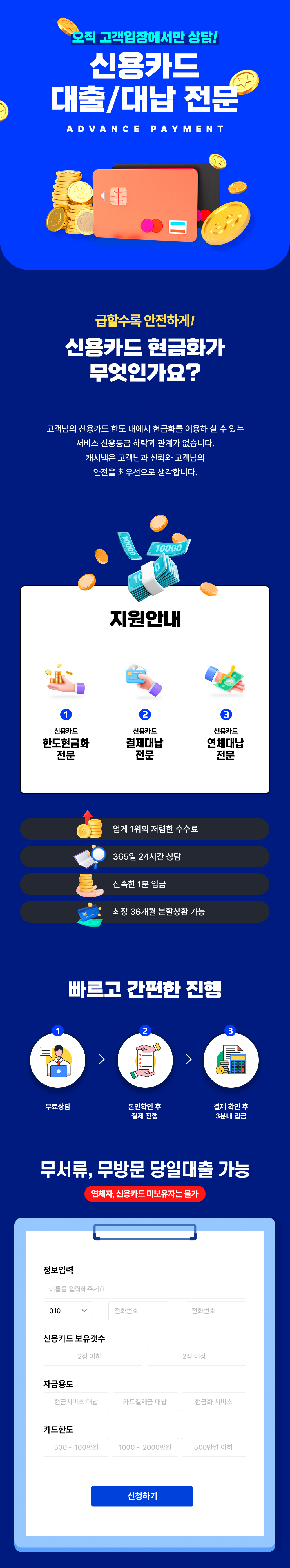Choose 현금화 서비스 as fund purpose
The height and width of the screenshot is (1568, 290).
point(213,1401)
